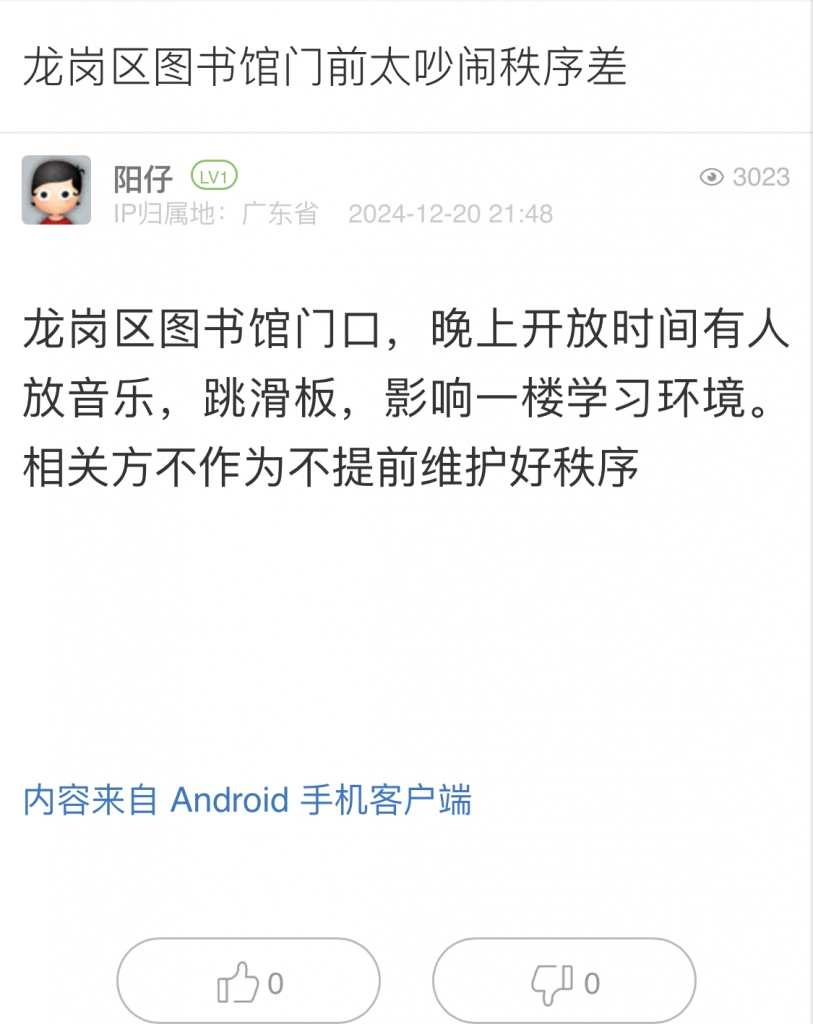
Task: Like this post with thumbs up
Action: click(x=248, y=982)
